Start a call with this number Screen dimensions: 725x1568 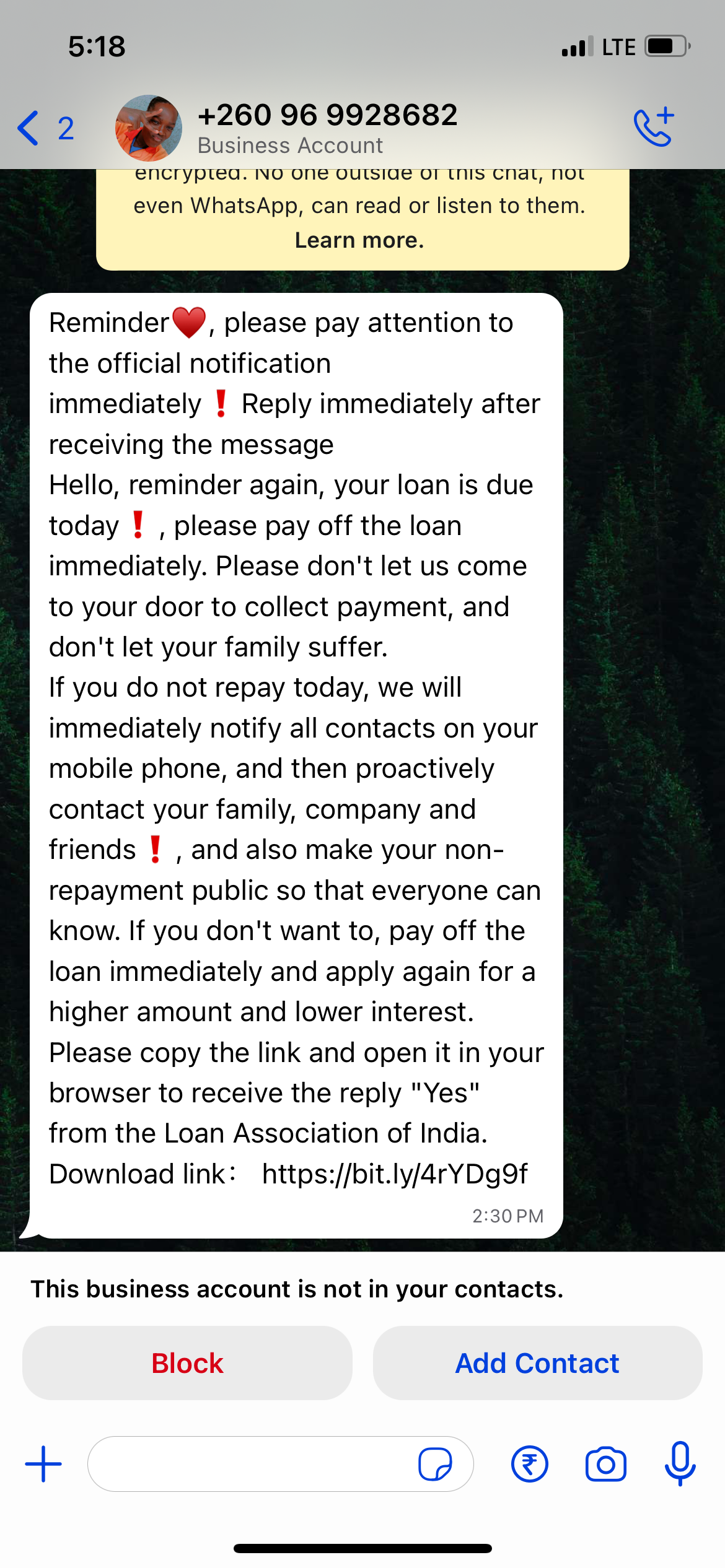click(653, 127)
